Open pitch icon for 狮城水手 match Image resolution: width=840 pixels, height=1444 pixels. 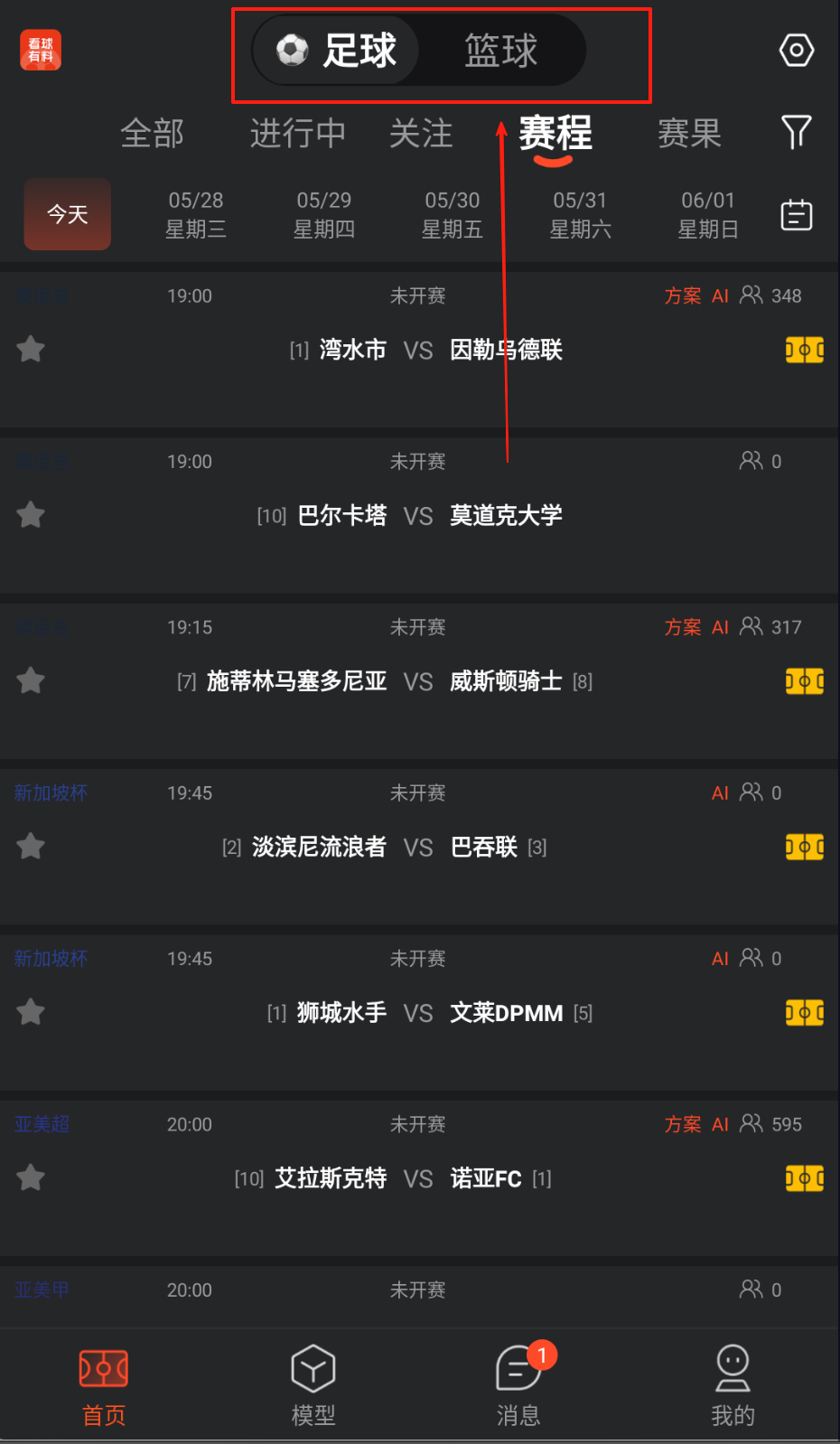click(x=804, y=1013)
